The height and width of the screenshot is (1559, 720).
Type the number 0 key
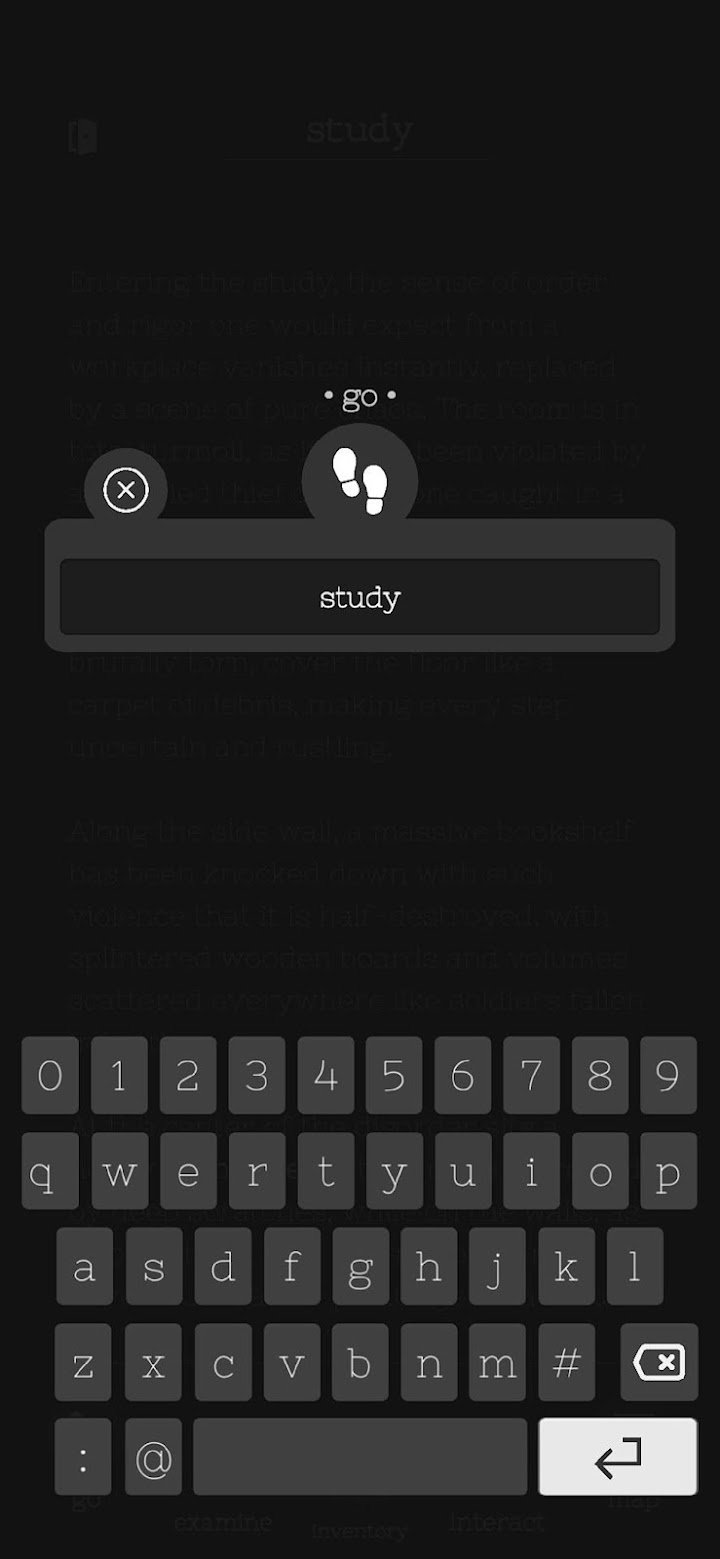click(50, 1075)
